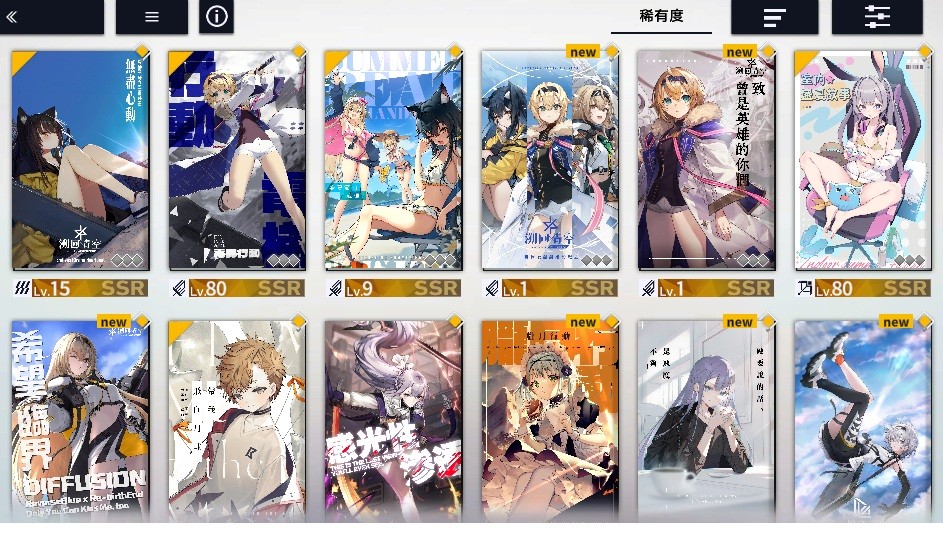Image resolution: width=943 pixels, height=535 pixels.
Task: Open the hamburger menu button
Action: tap(152, 17)
